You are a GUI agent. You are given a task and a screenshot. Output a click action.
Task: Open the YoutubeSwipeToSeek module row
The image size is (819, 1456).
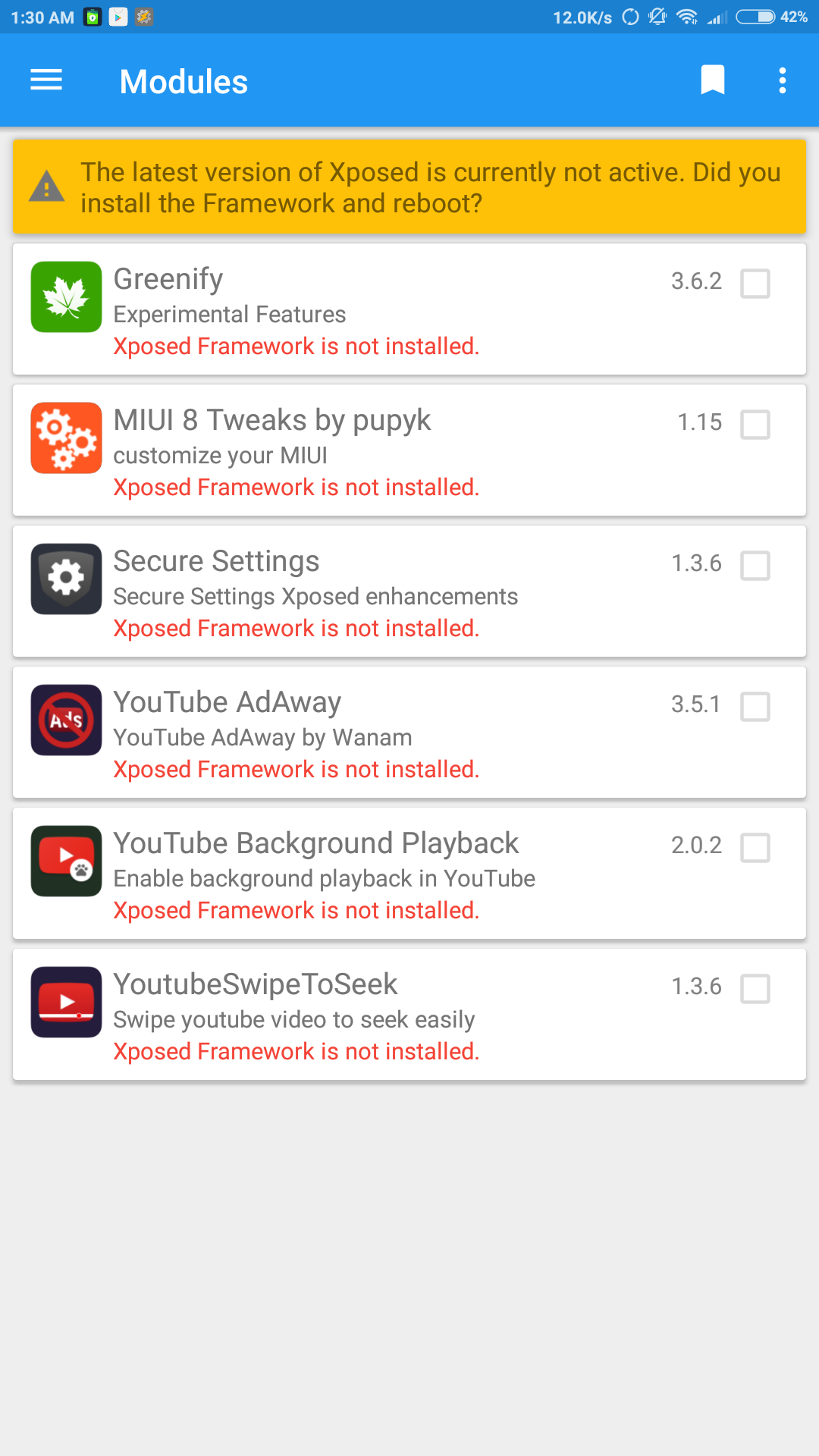341,1015
